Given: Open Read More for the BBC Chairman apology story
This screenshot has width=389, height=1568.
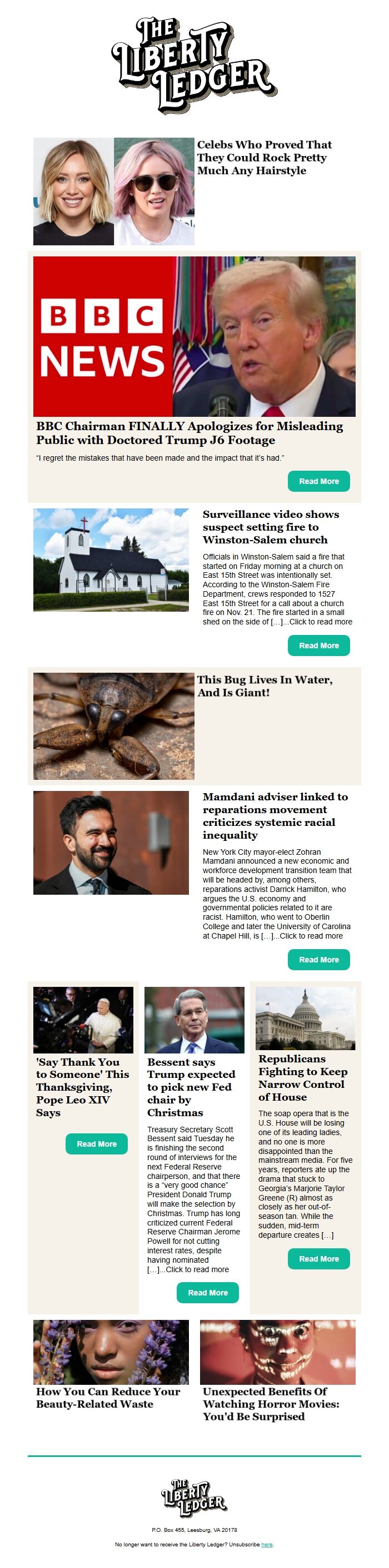Looking at the screenshot, I should (318, 481).
